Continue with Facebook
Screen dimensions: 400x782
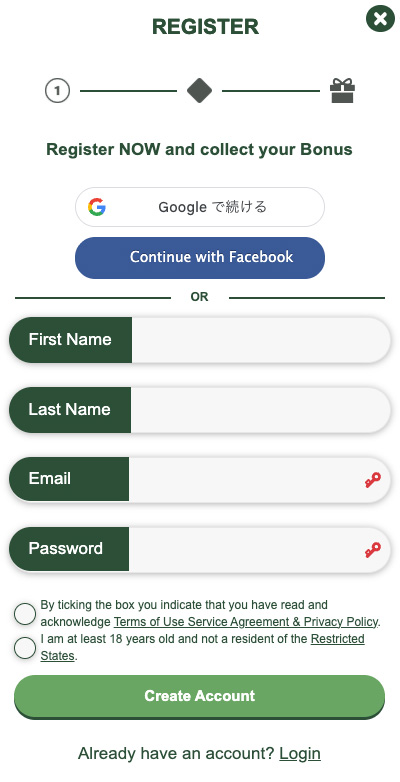pos(200,257)
